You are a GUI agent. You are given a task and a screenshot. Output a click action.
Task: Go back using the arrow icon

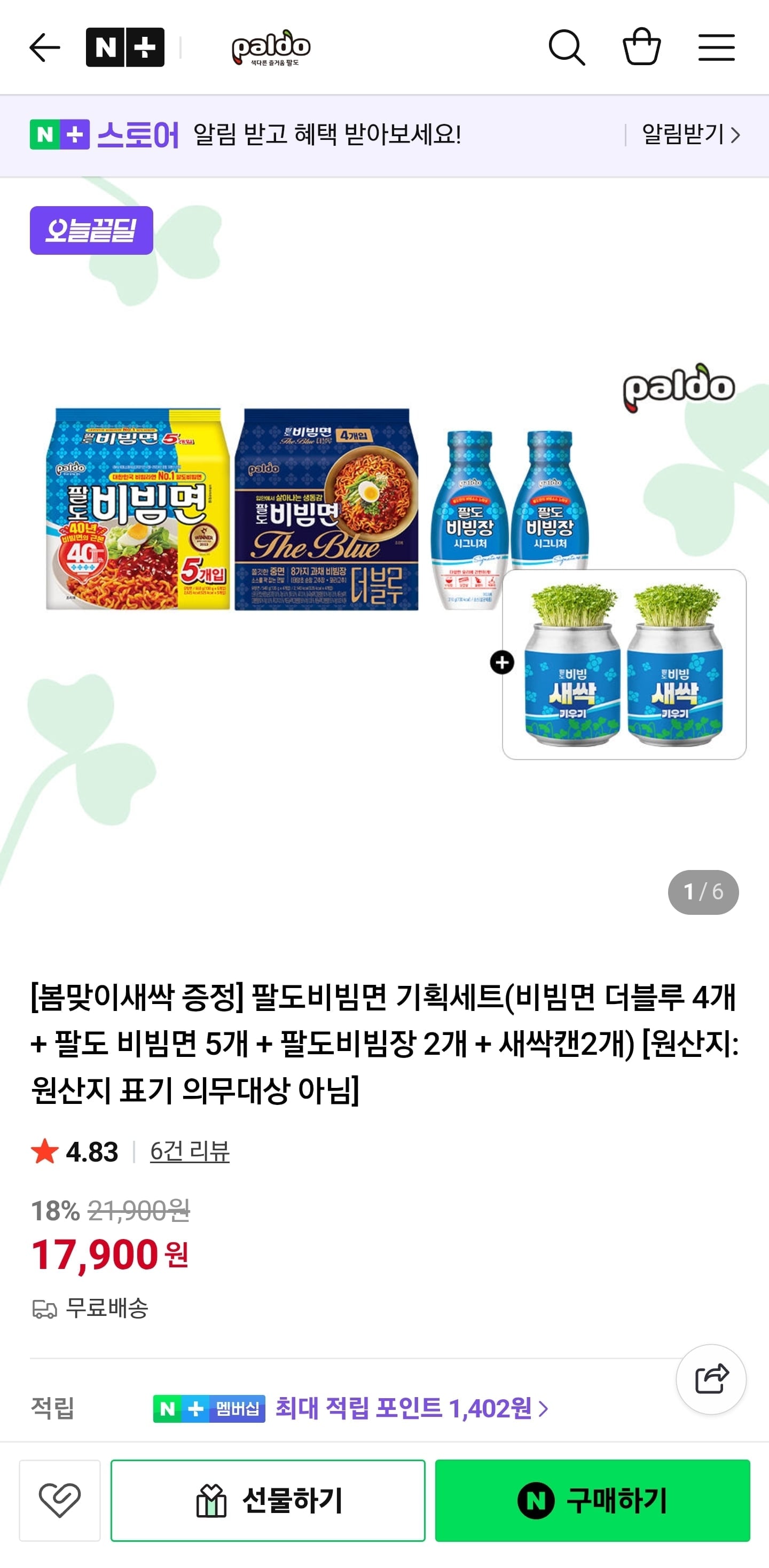pyautogui.click(x=44, y=48)
